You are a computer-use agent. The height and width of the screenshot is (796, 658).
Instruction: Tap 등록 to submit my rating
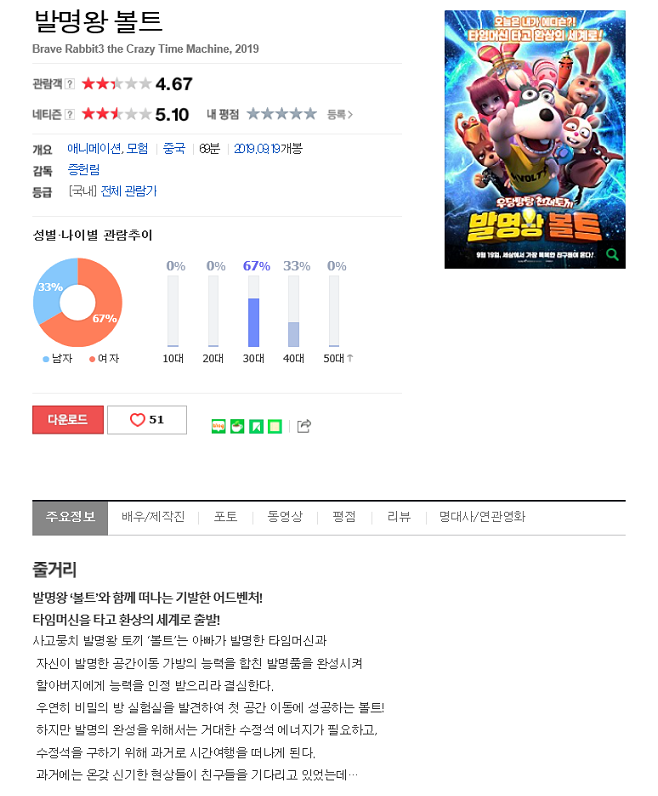point(340,115)
